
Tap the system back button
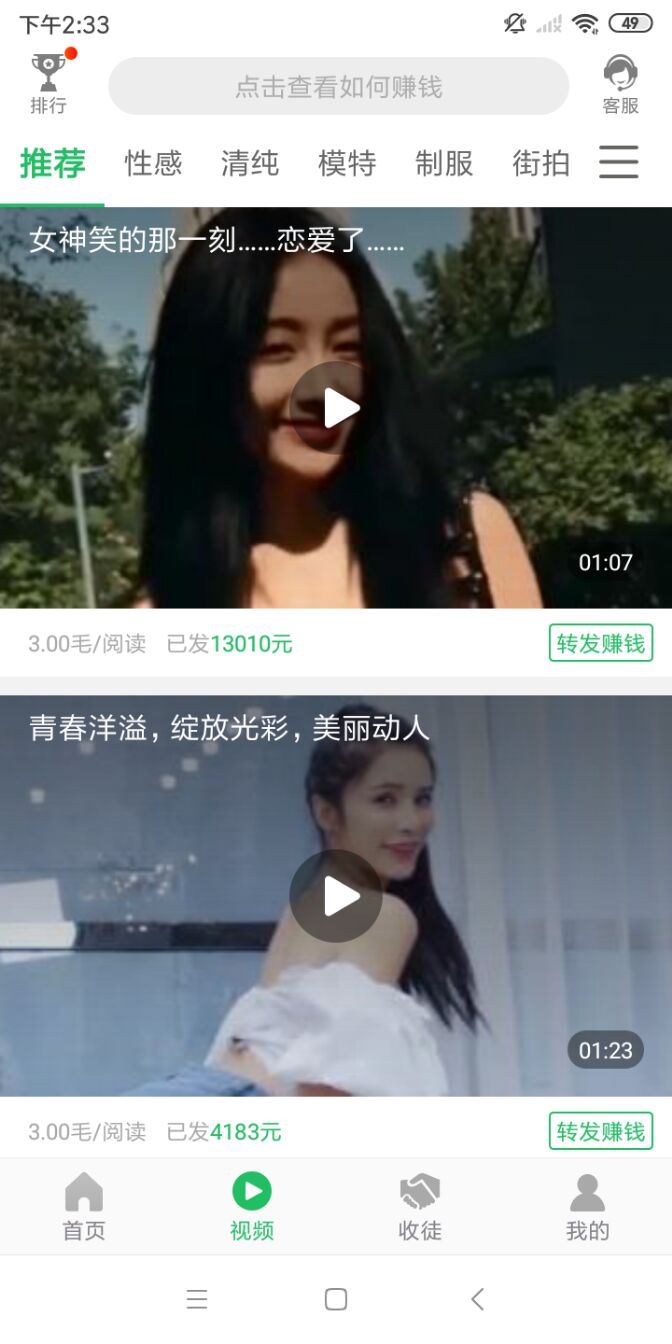pos(477,1299)
